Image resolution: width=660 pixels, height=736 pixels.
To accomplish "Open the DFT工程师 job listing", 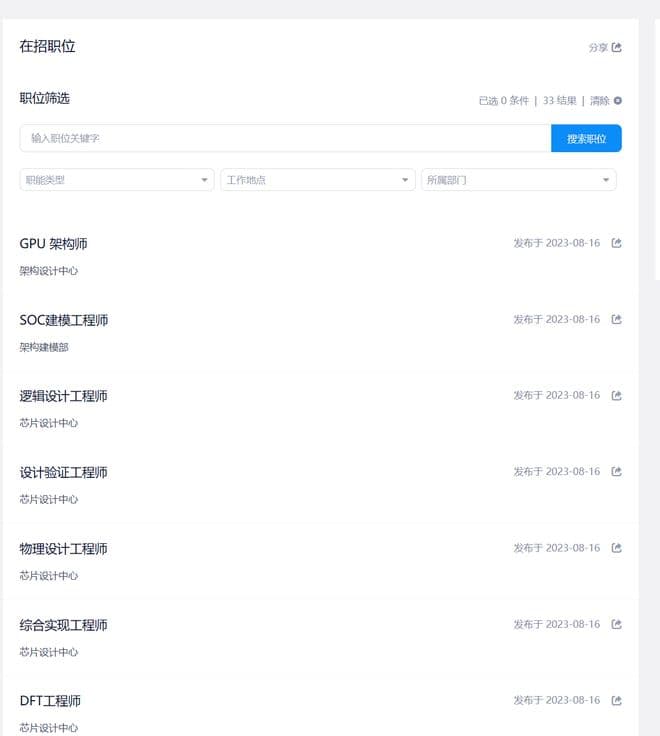I will (50, 701).
